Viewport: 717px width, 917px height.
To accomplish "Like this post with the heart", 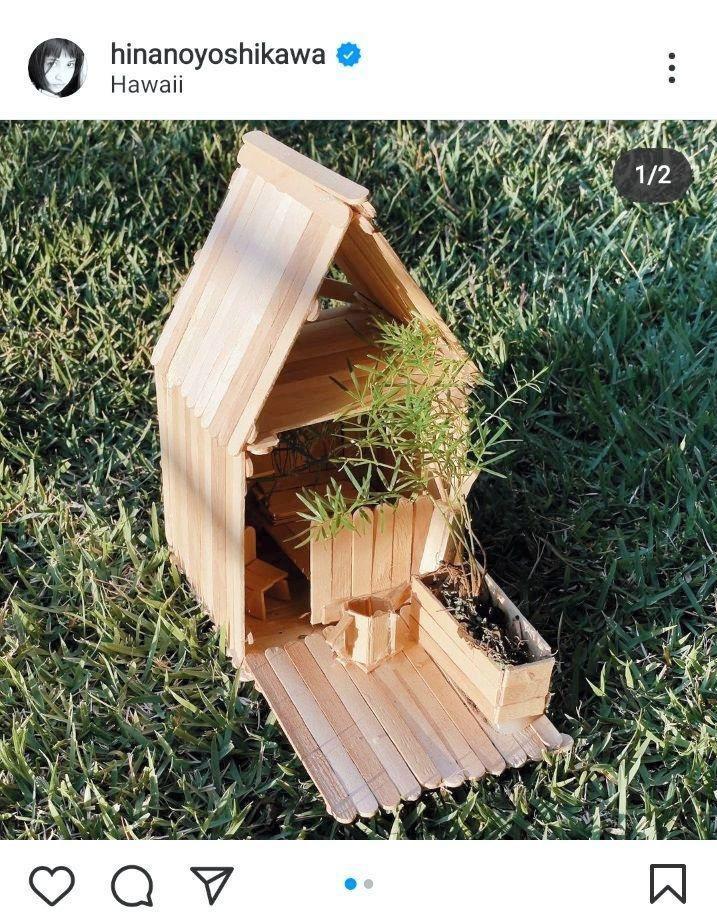I will [51, 884].
